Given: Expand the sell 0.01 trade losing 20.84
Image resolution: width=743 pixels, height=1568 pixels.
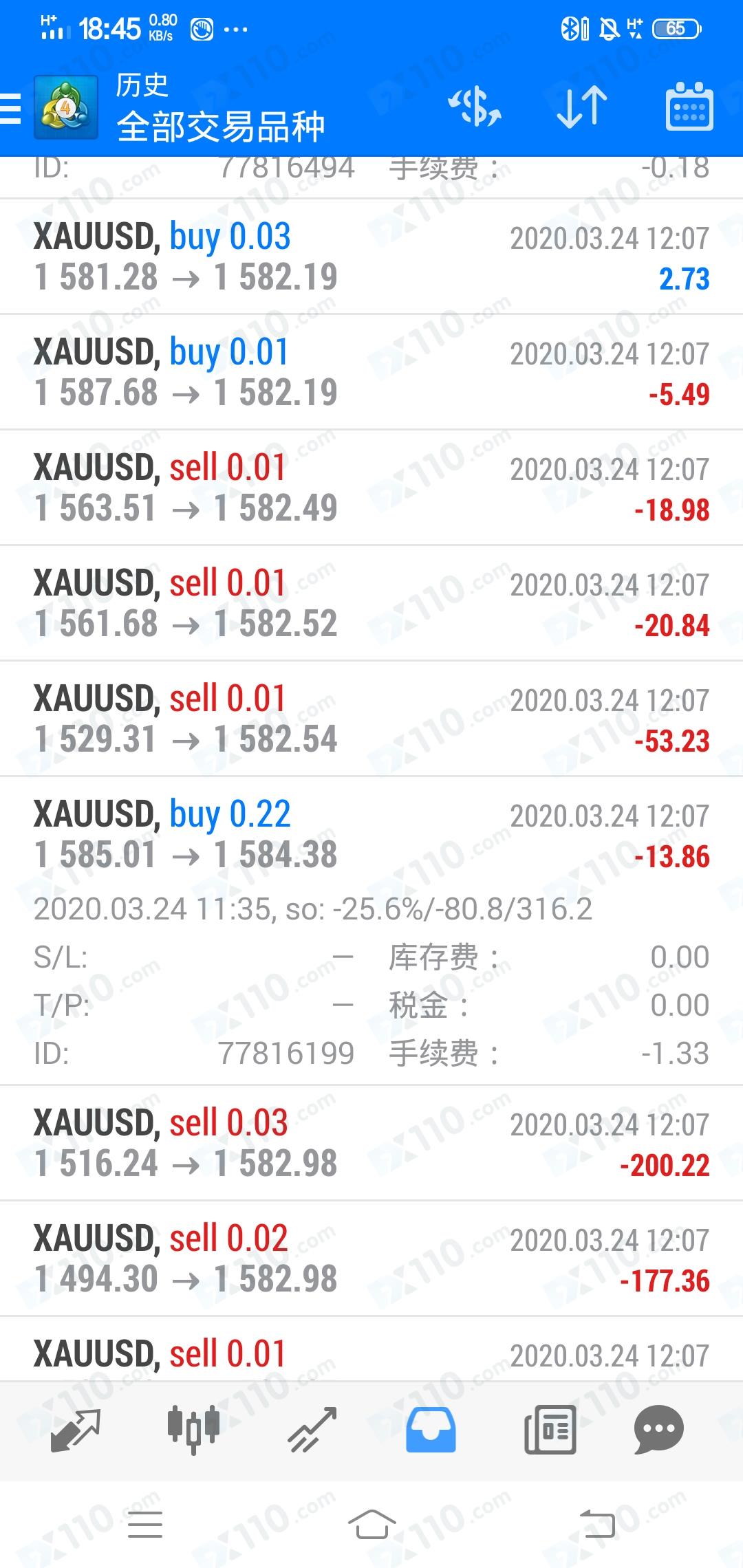Looking at the screenshot, I should (x=371, y=604).
